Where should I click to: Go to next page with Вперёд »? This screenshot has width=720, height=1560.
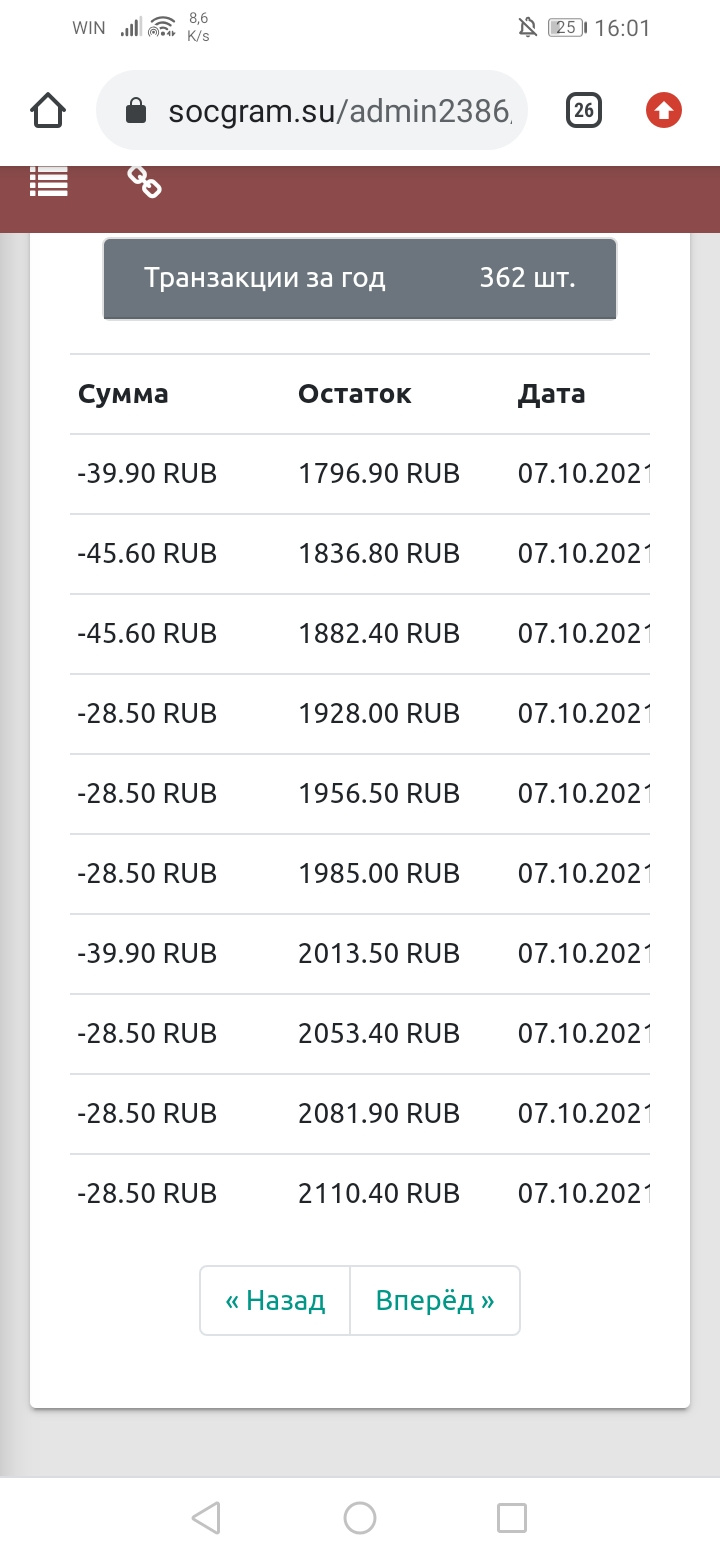click(435, 1300)
